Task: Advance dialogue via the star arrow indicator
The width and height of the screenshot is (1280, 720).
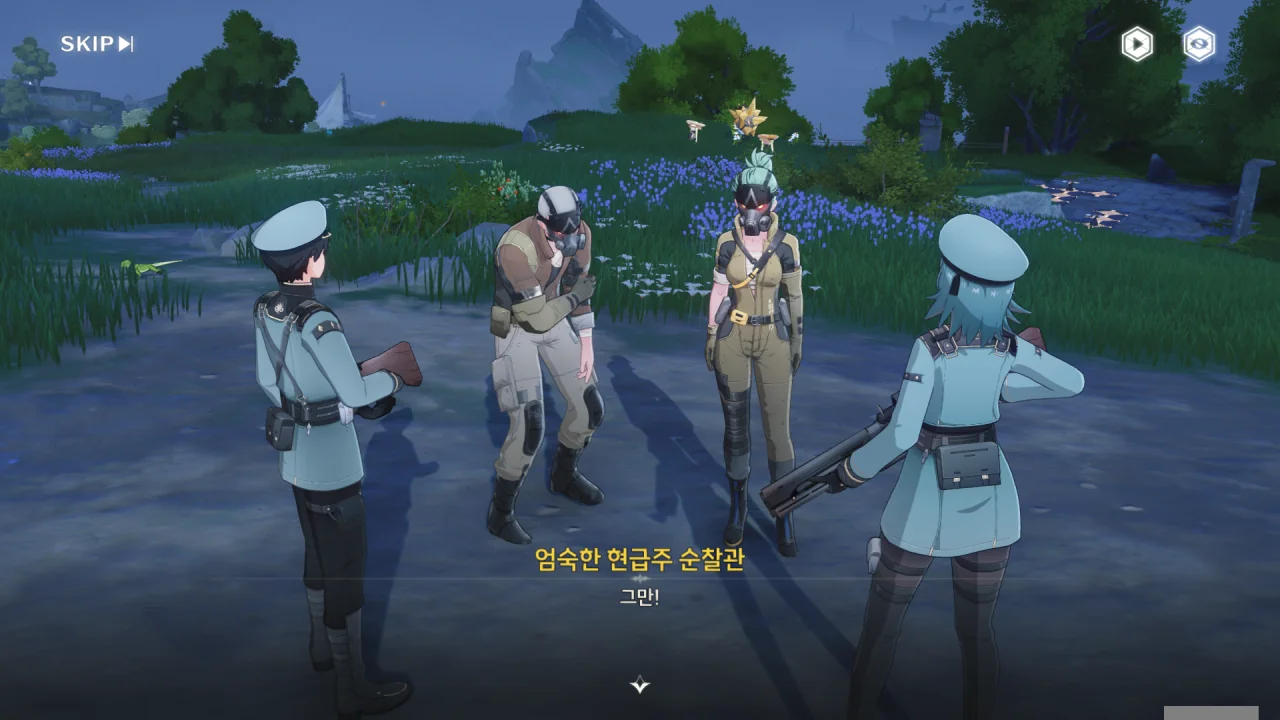Action: (640, 685)
